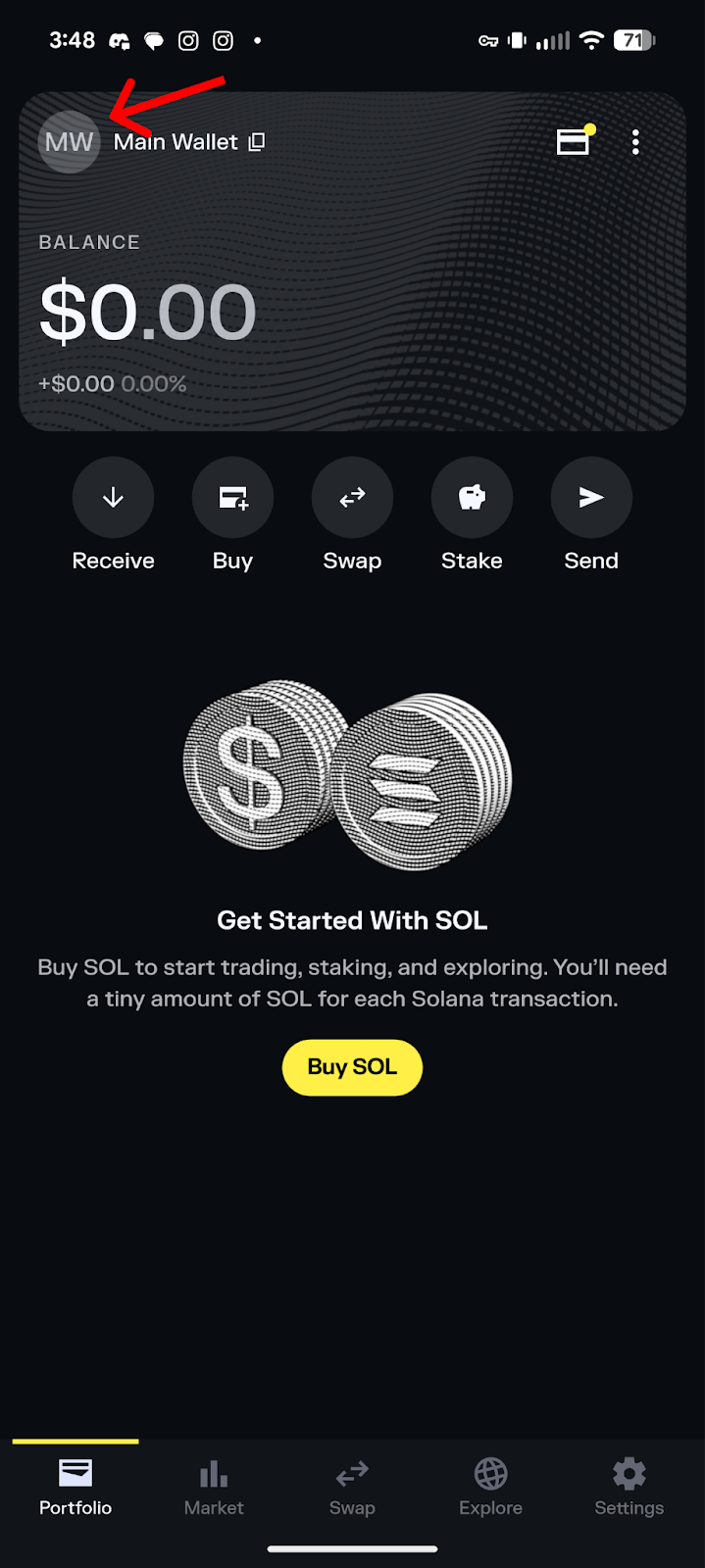Select the Swap action button
Image resolution: width=705 pixels, height=1568 pixels.
coord(352,498)
